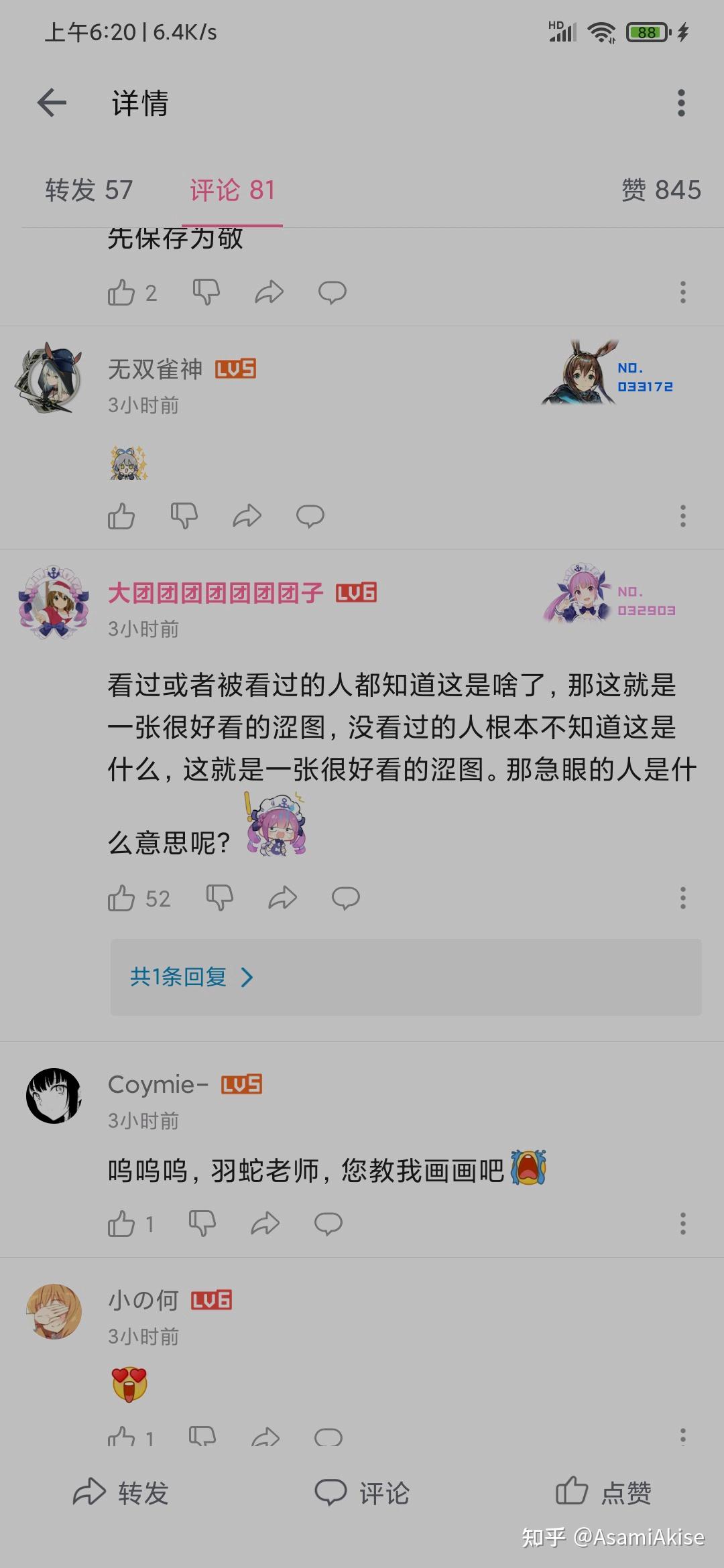
Task: Reply to 大团团团团团团团子's comment
Action: [345, 898]
